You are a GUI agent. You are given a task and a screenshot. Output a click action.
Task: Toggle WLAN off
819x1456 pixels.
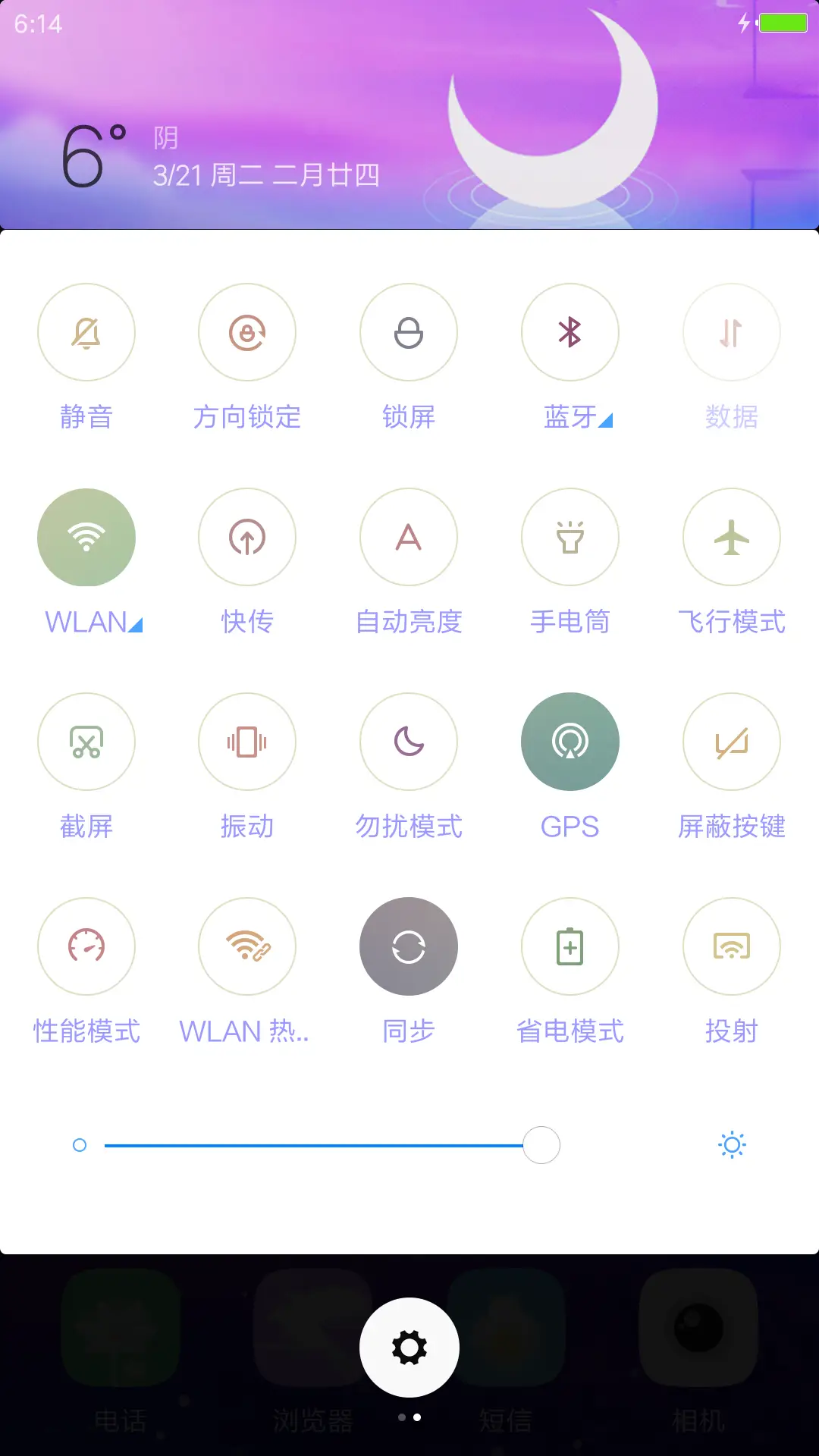click(86, 537)
